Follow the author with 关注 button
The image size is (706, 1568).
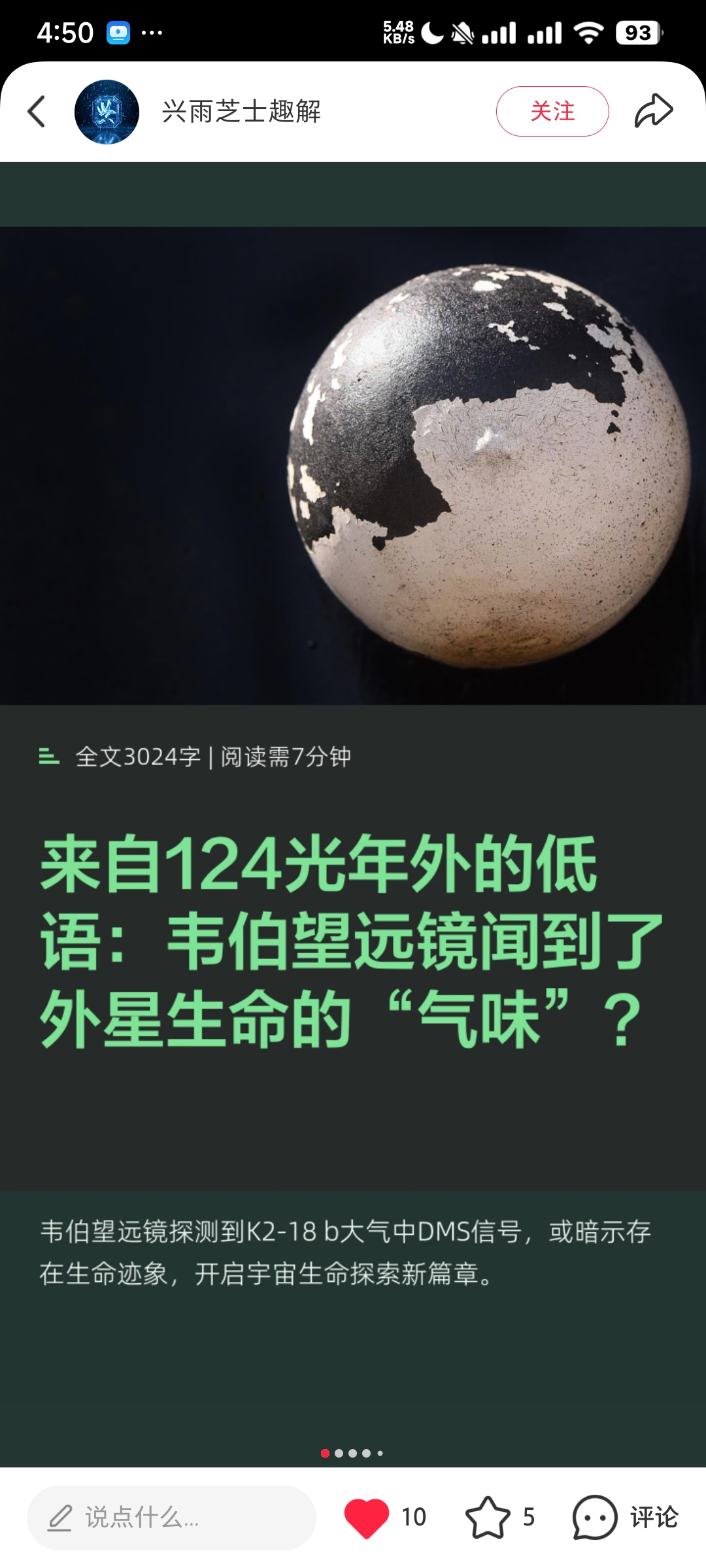tap(552, 112)
